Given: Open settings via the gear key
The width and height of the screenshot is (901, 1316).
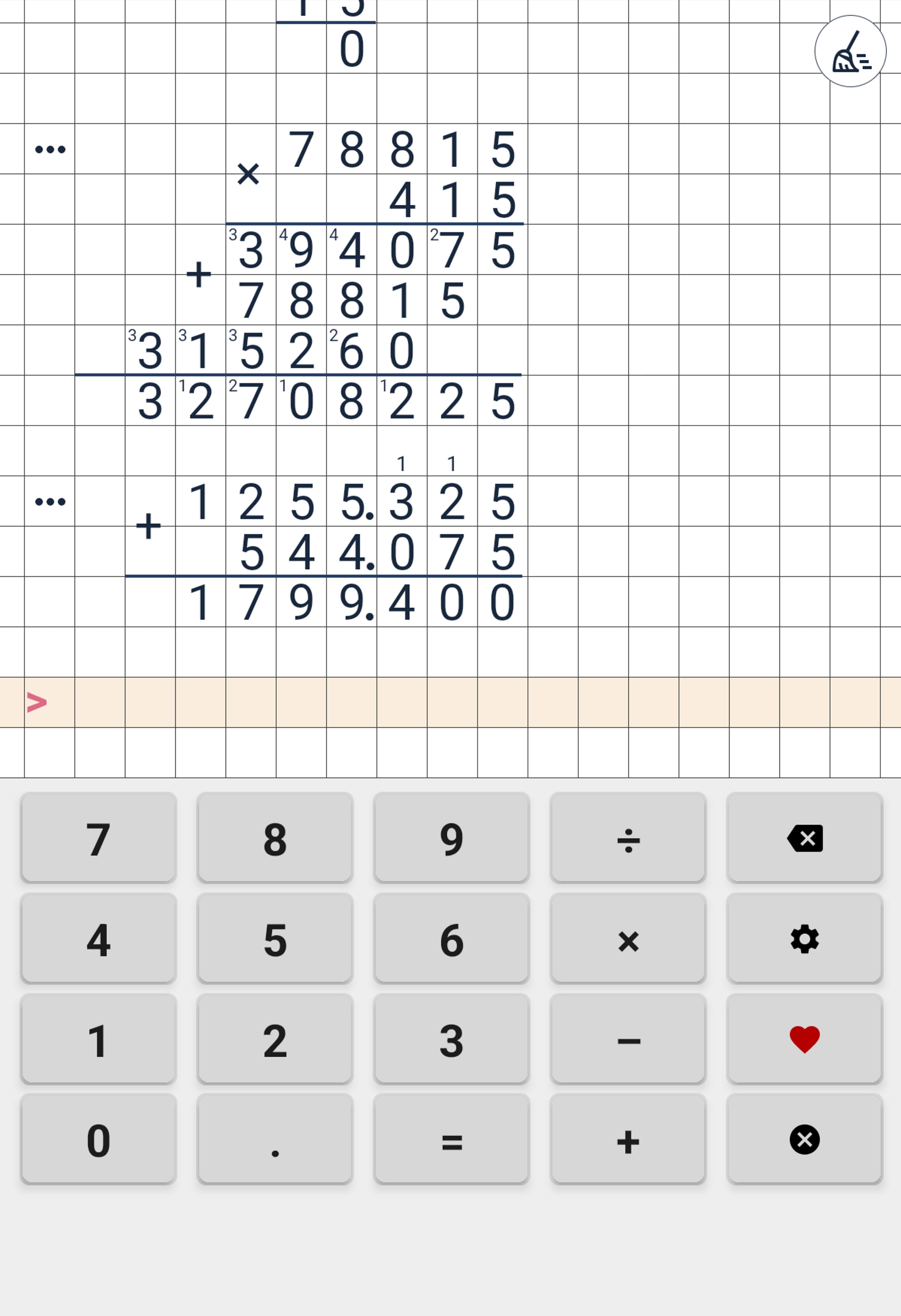Looking at the screenshot, I should pyautogui.click(x=805, y=939).
